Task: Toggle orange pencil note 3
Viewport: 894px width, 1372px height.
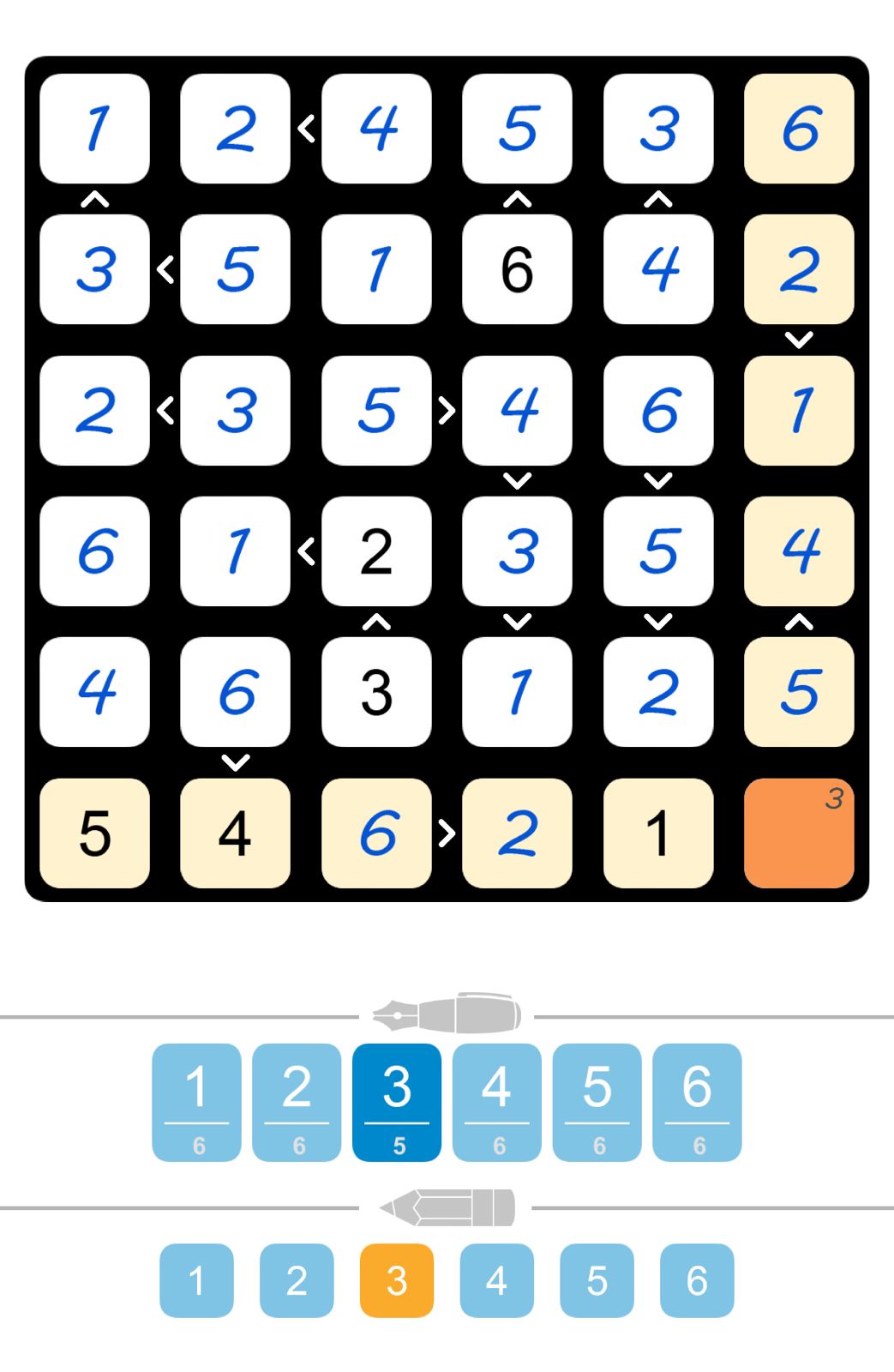Action: point(397,1280)
